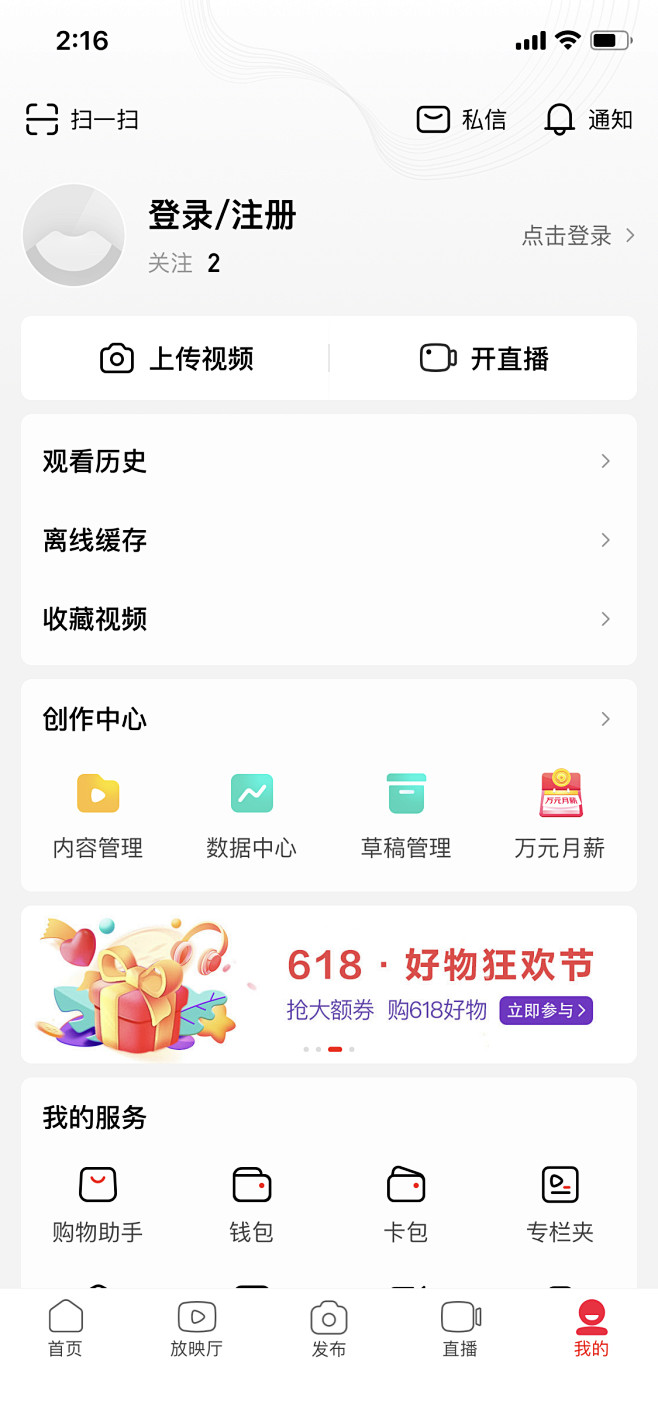This screenshot has height=1425, width=658.
Task: Open 离线缓存 offline cache
Action: point(328,540)
